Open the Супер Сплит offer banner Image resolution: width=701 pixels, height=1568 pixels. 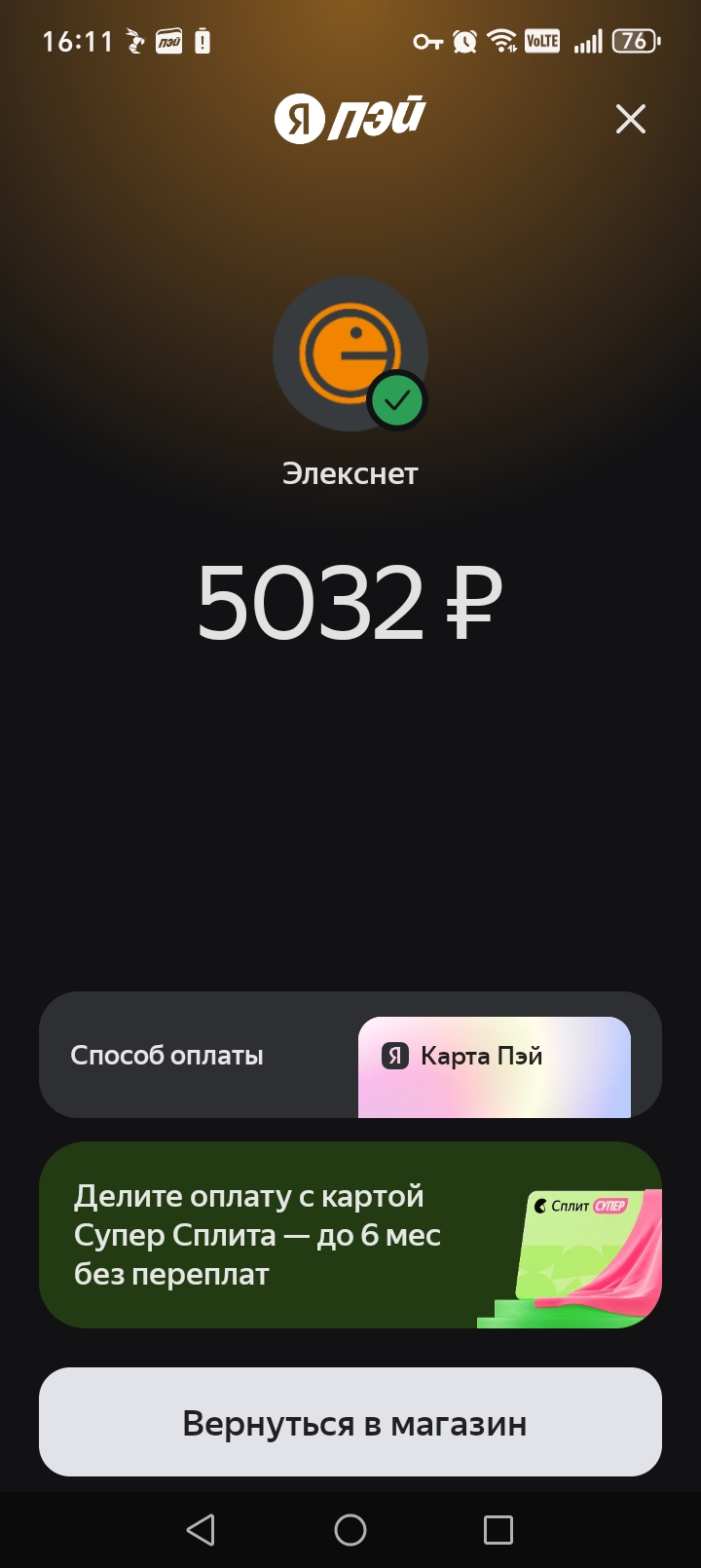tap(350, 1235)
